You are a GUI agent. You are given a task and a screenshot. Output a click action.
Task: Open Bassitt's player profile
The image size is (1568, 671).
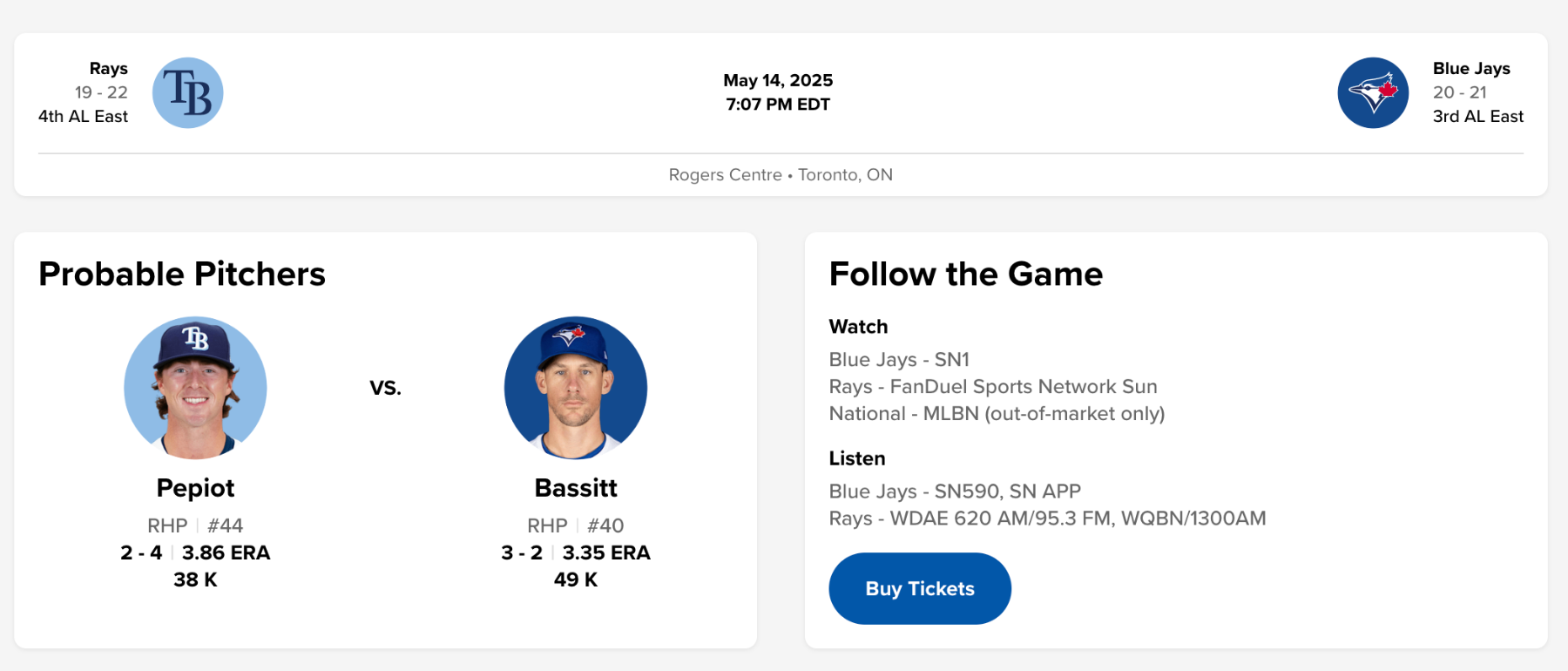(575, 487)
